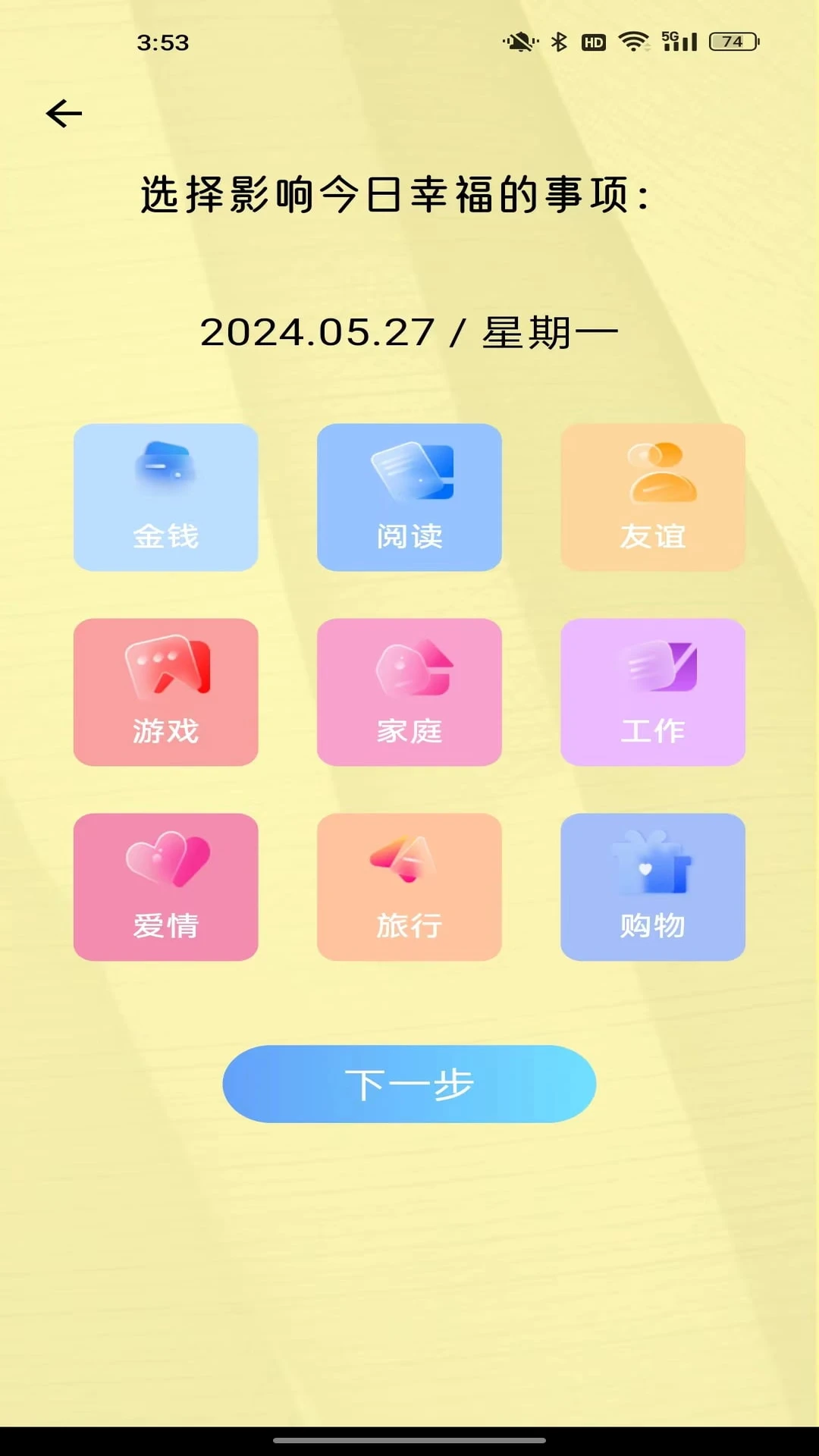Tap the battery indicator showing 74

[729, 43]
